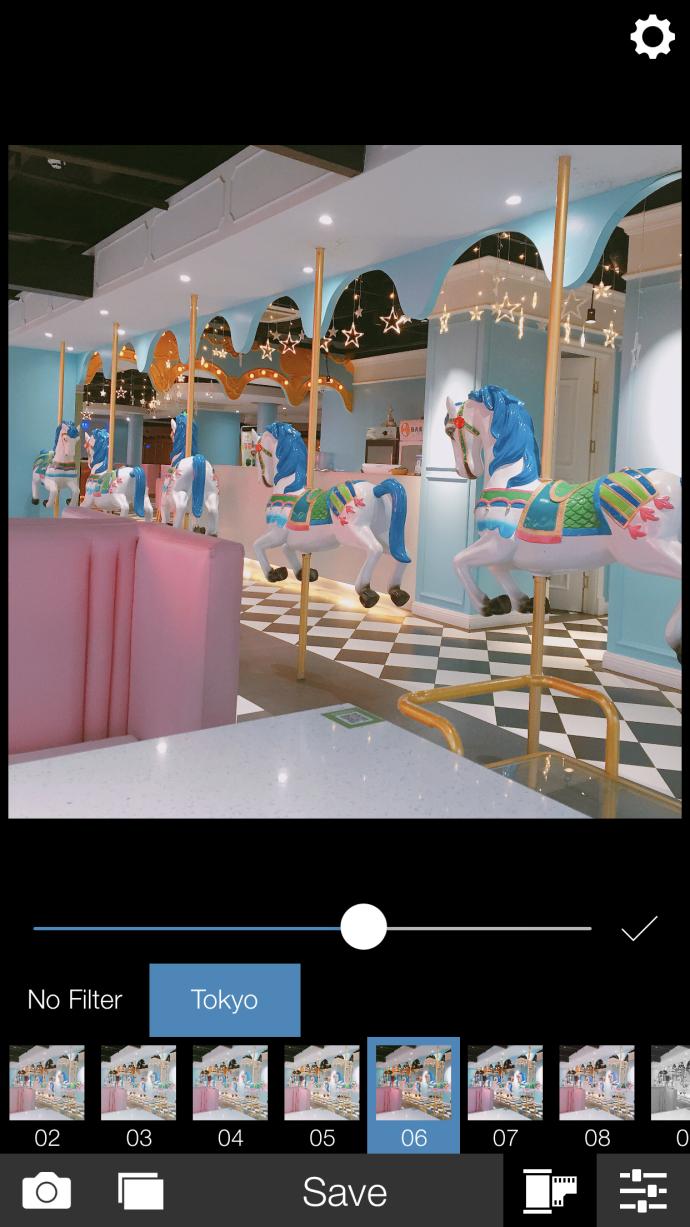Image resolution: width=690 pixels, height=1227 pixels.
Task: Apply filter 03
Action: 139,1095
